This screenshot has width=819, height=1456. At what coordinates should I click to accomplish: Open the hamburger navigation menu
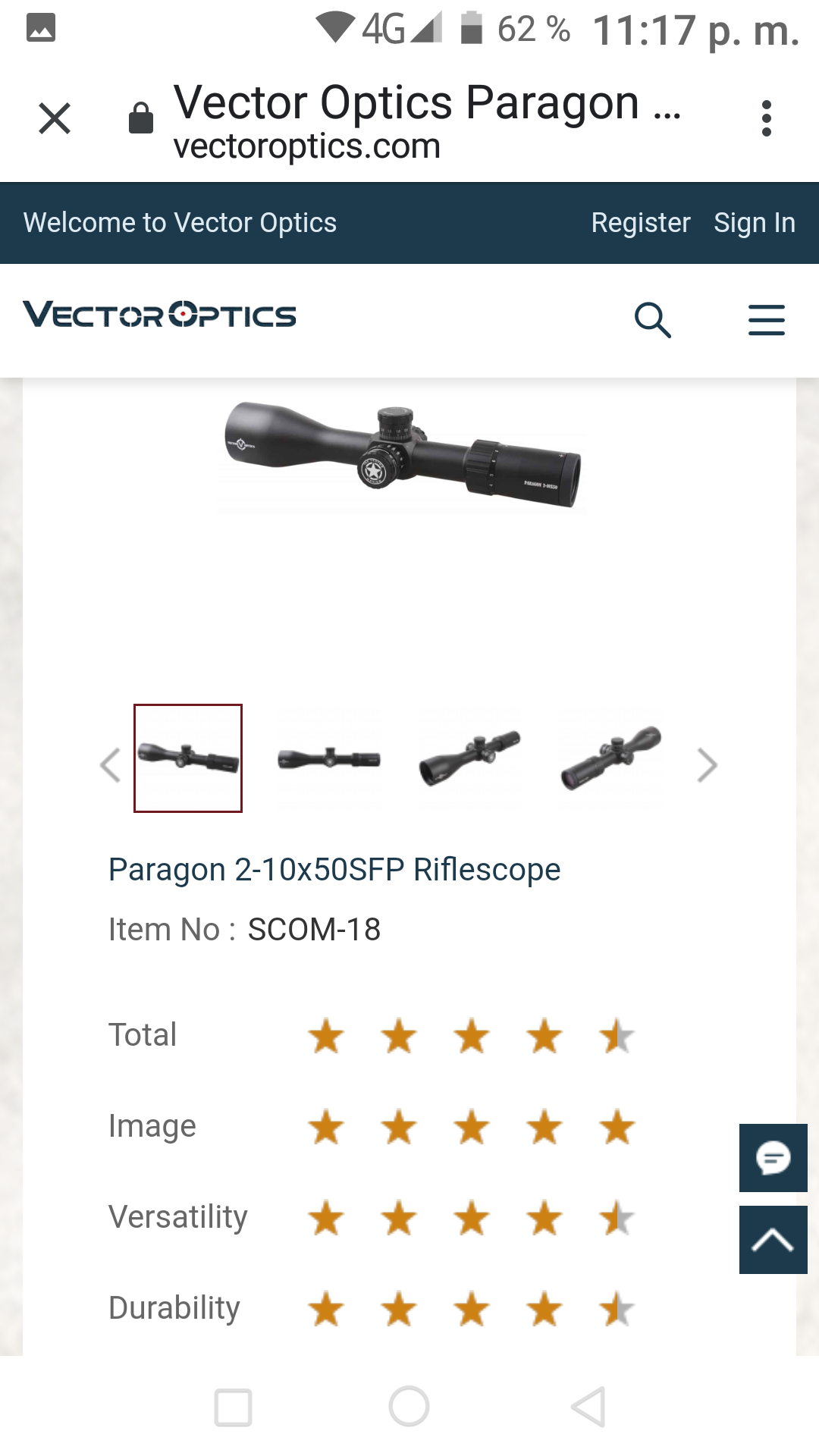tap(766, 319)
